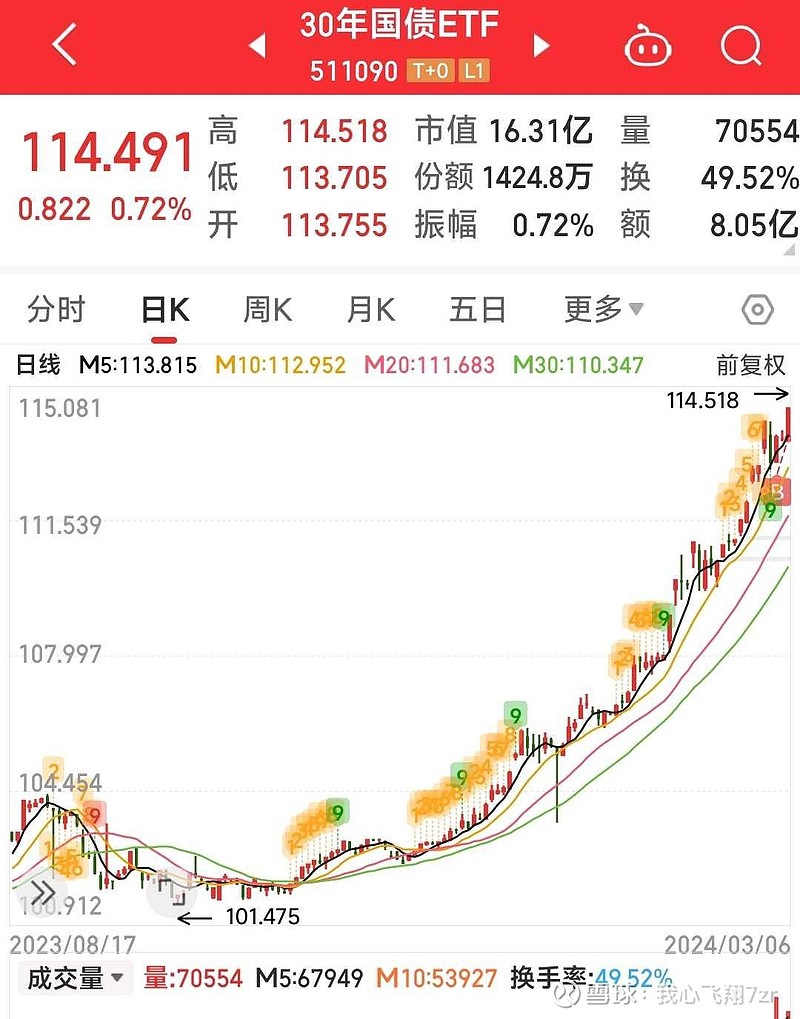Switch to the 周K tab
800x1019 pixels.
[x=265, y=310]
